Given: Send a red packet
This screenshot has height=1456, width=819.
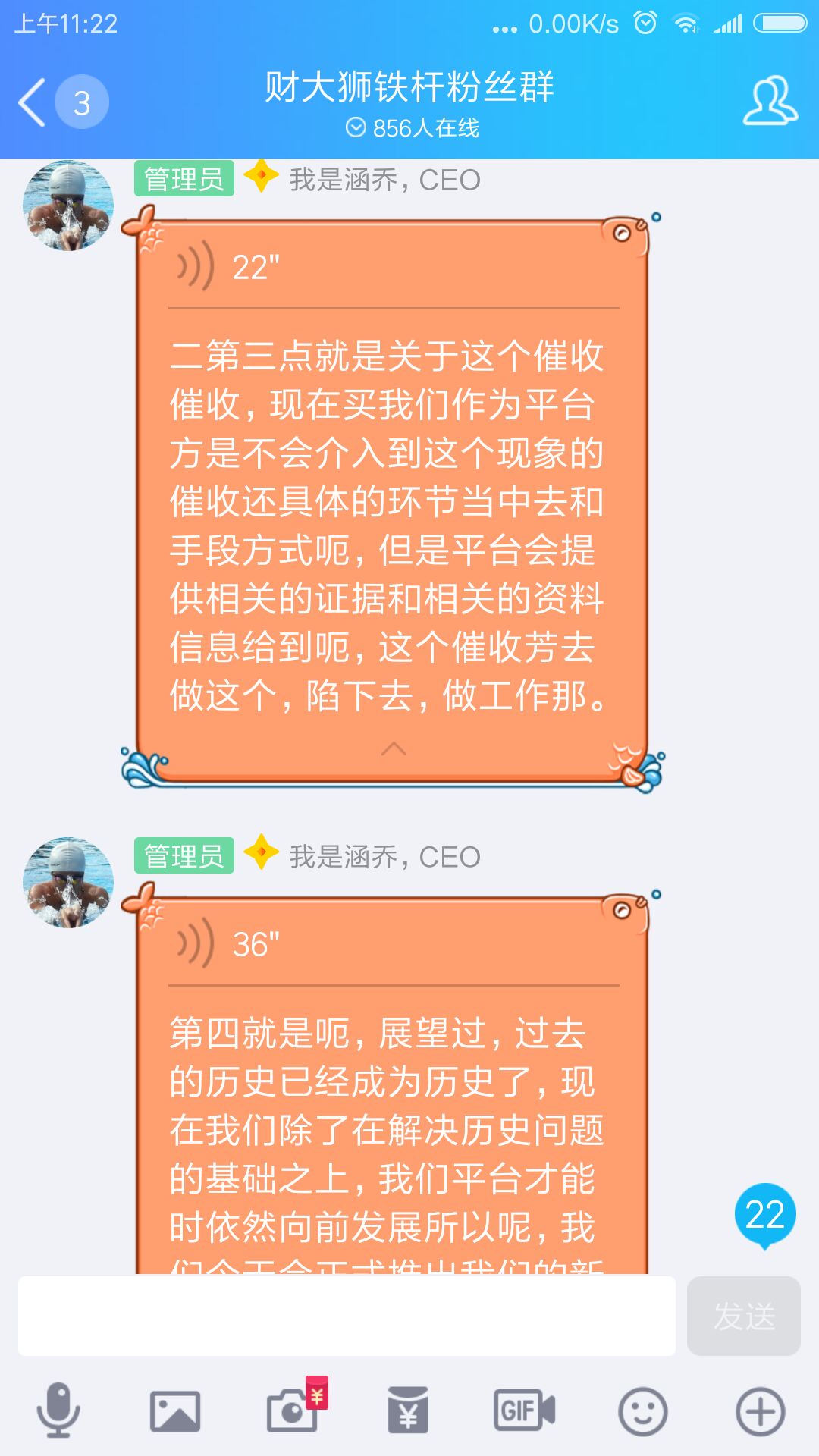Looking at the screenshot, I should tap(408, 1410).
